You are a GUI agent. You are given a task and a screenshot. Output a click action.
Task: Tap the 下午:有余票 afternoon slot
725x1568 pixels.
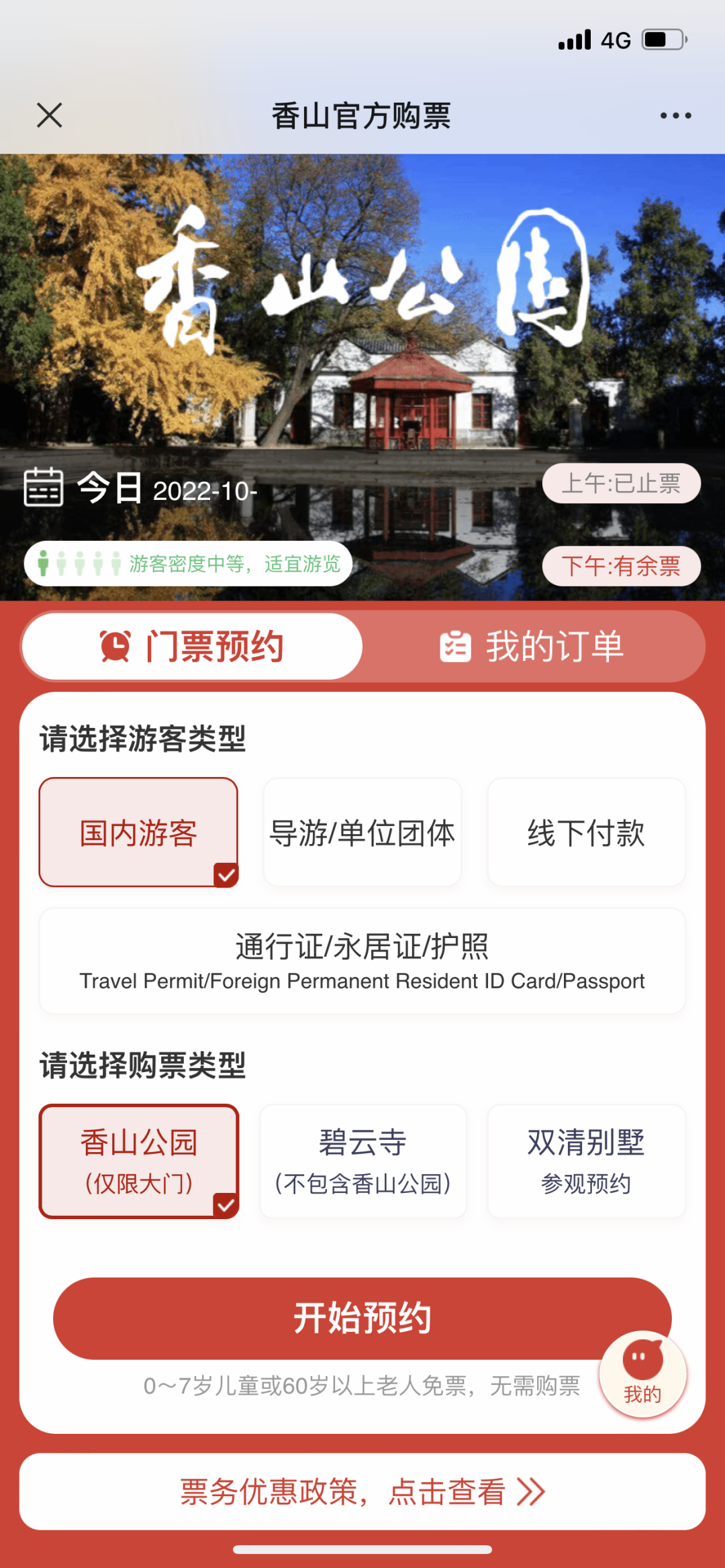621,566
